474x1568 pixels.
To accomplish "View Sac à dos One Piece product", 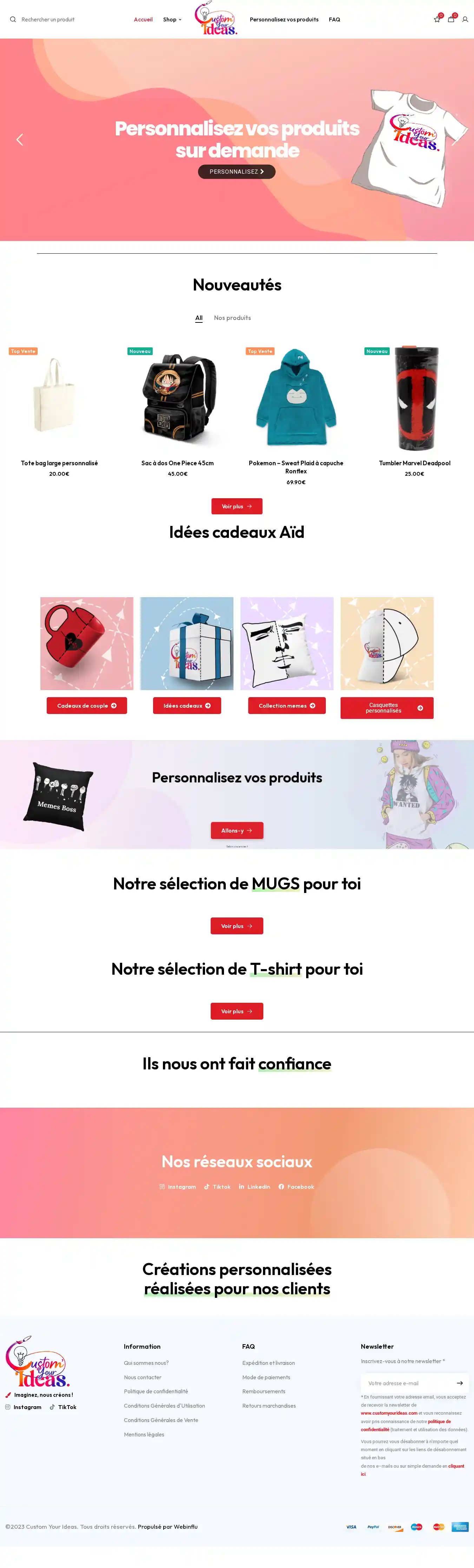I will coord(177,463).
